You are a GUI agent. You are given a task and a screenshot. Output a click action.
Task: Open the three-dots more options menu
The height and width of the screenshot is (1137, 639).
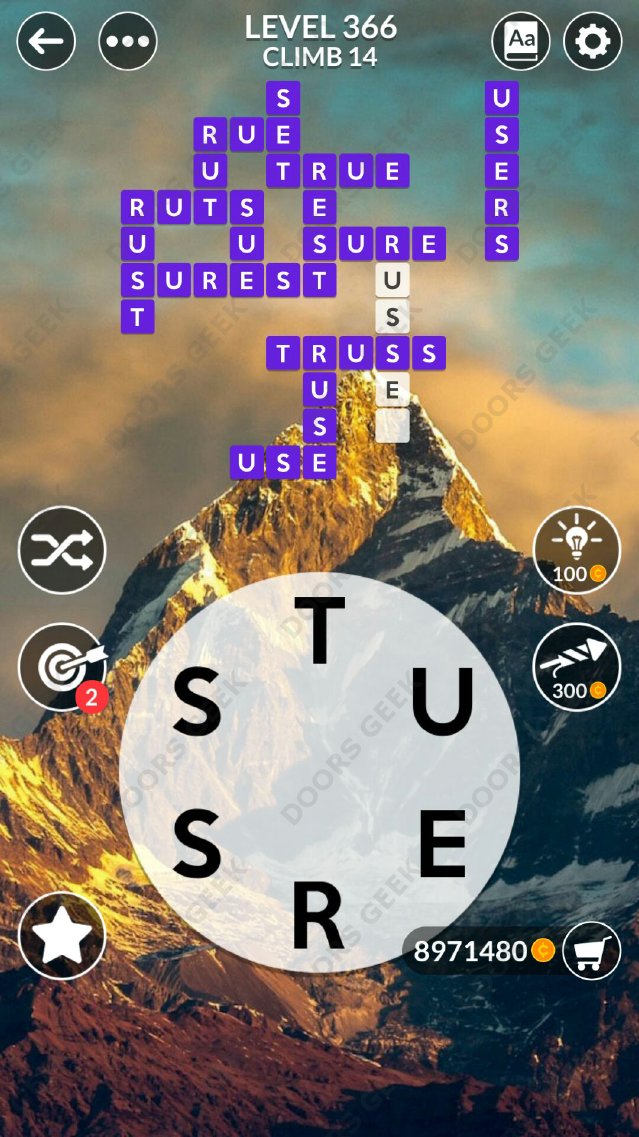click(x=128, y=41)
